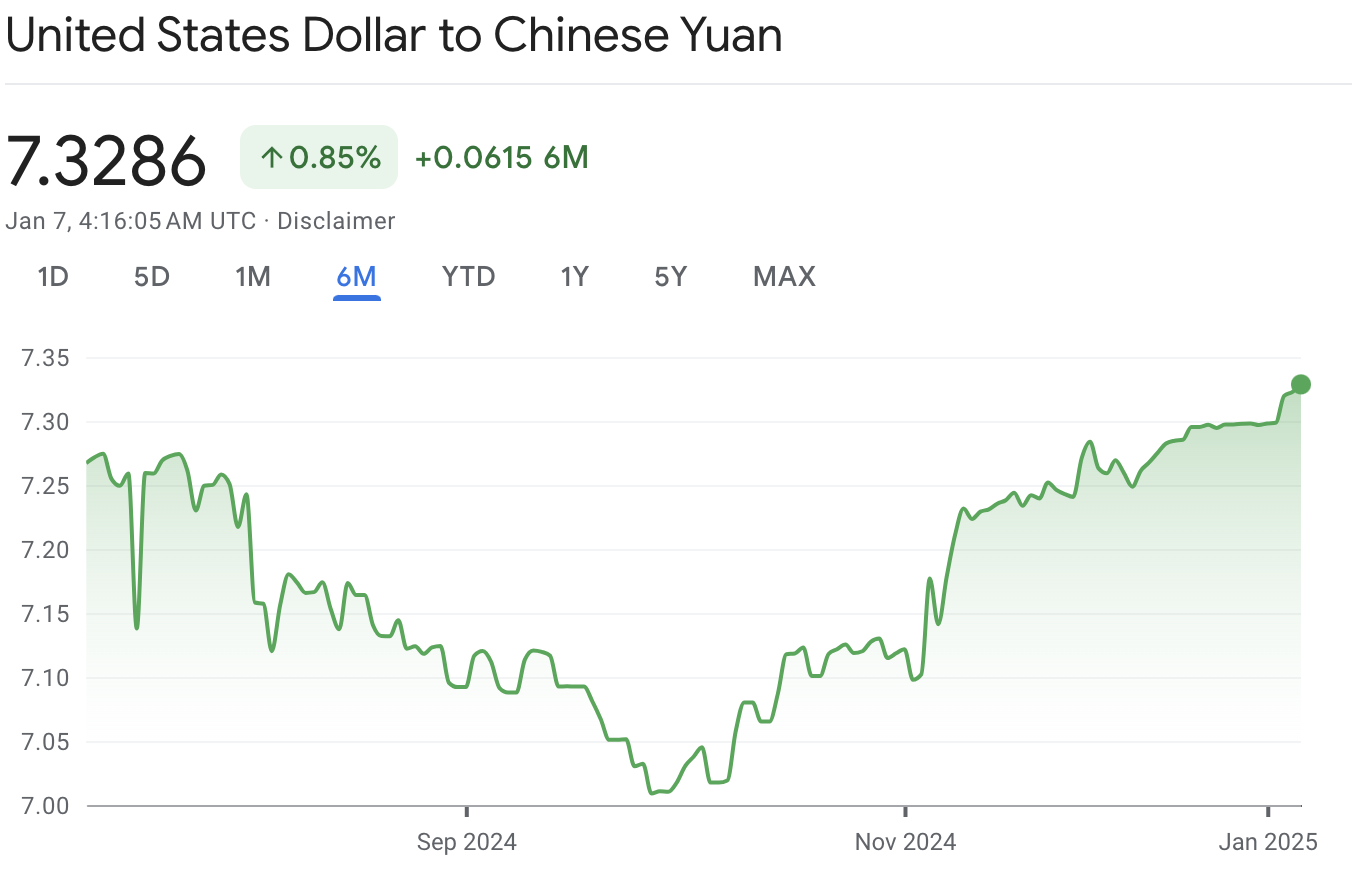This screenshot has height=878, width=1352.
Task: Open the Disclaimer link
Action: (x=336, y=221)
